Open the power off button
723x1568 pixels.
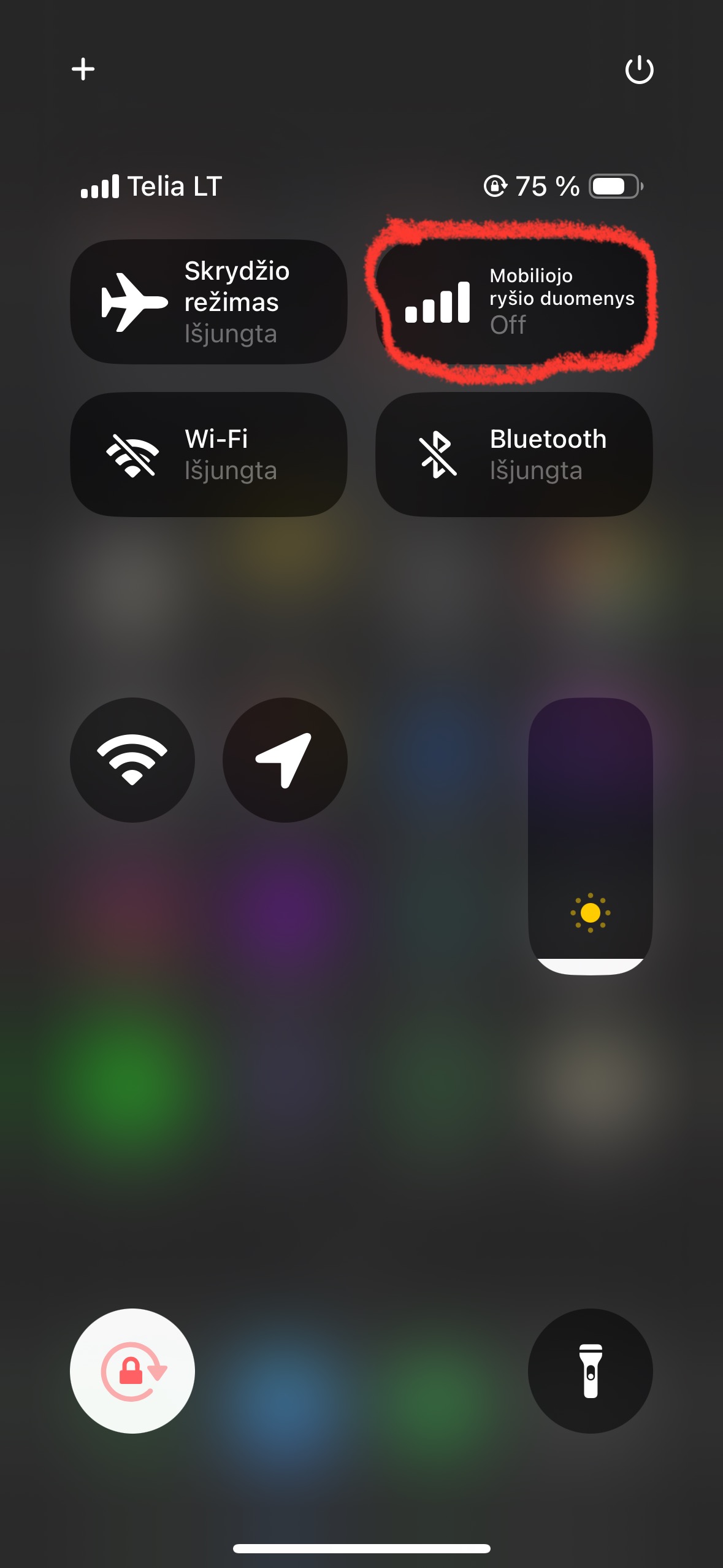pyautogui.click(x=639, y=69)
